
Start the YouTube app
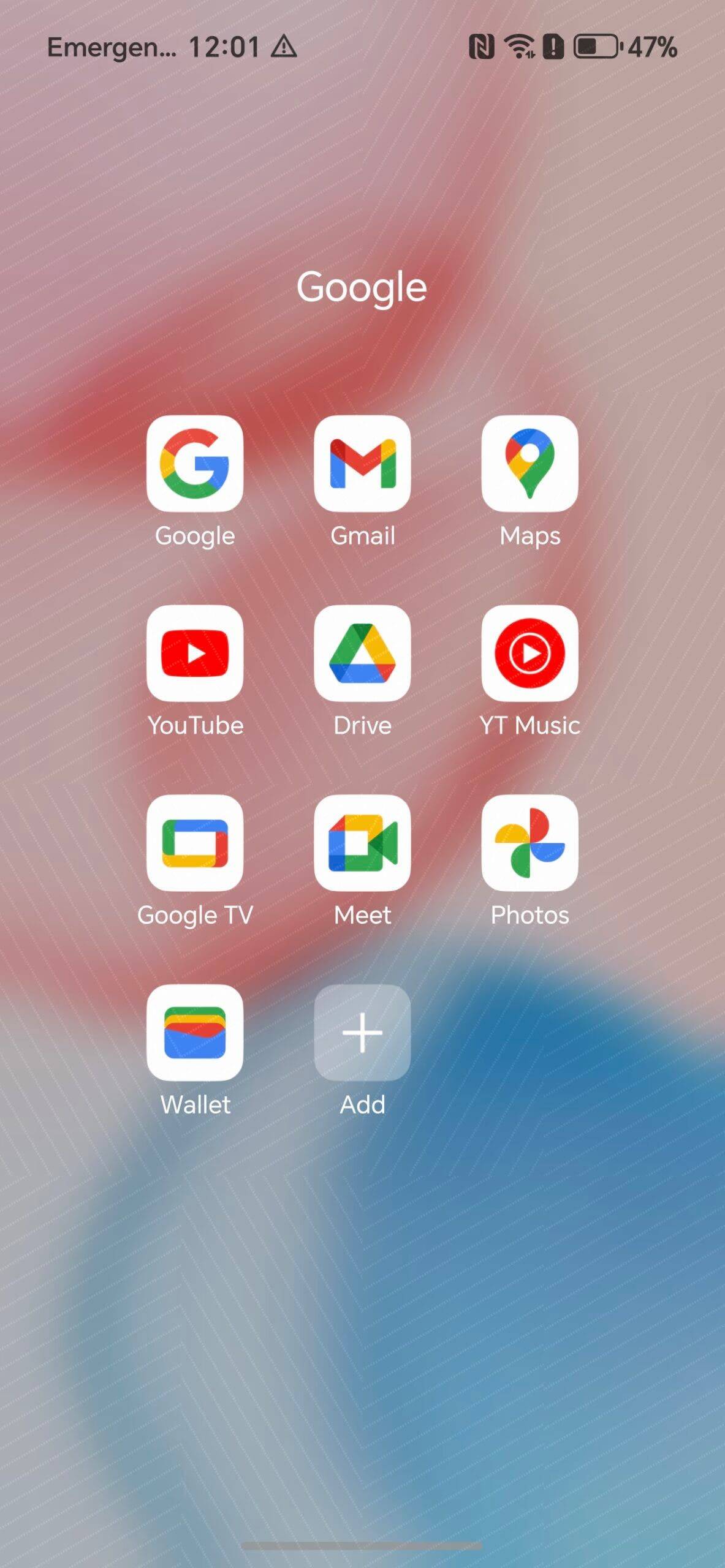(x=195, y=654)
